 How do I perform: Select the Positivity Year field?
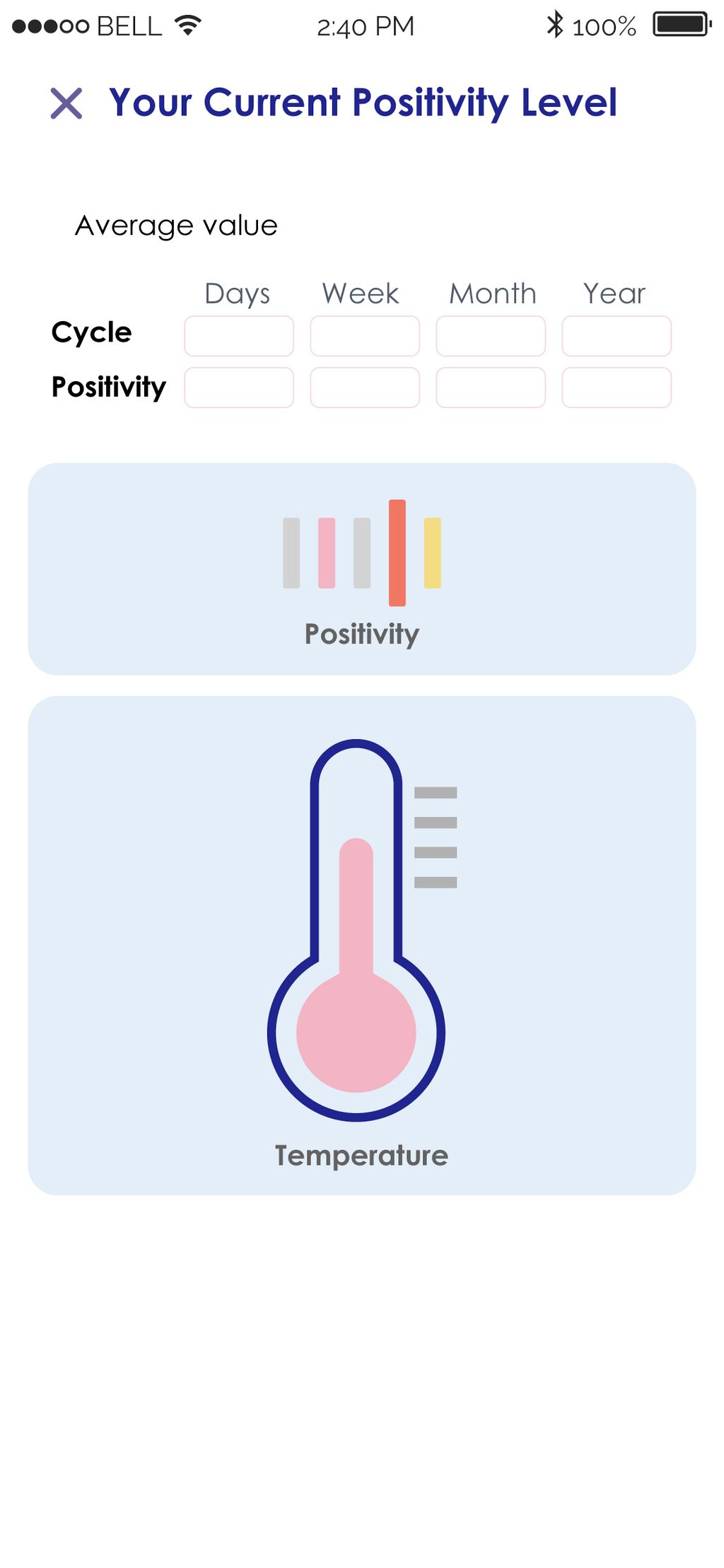pos(617,388)
